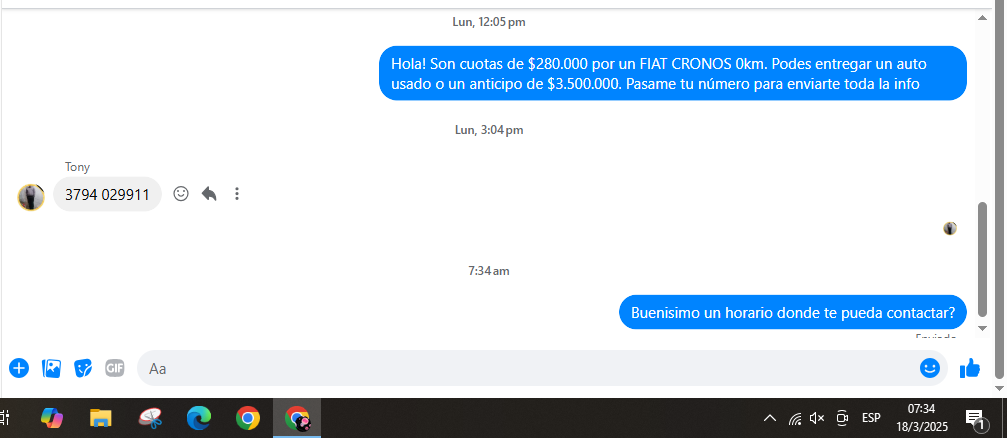Open more options for Tony's message
The image size is (1007, 438).
(237, 194)
